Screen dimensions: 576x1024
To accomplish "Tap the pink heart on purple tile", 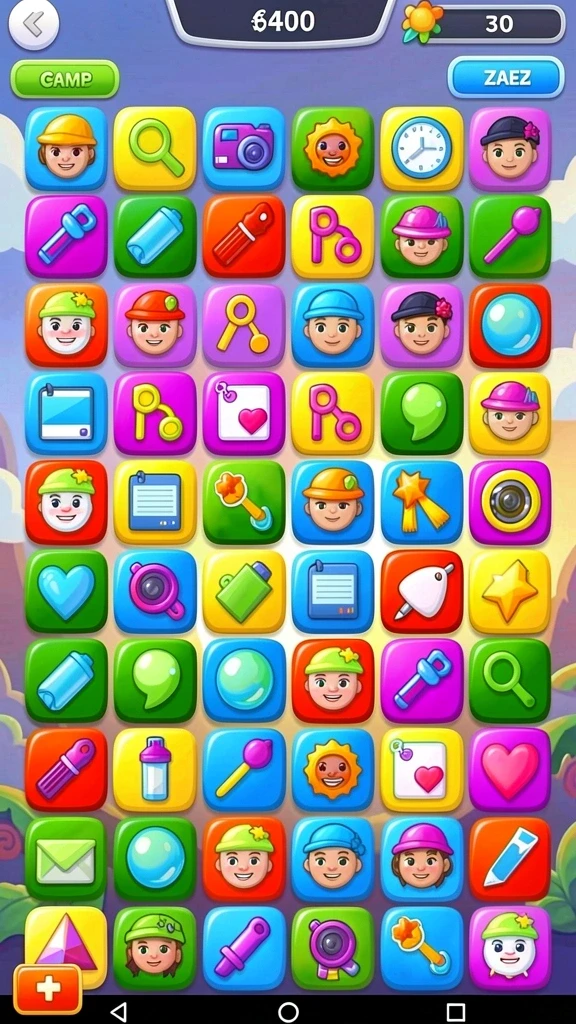I will tap(510, 769).
